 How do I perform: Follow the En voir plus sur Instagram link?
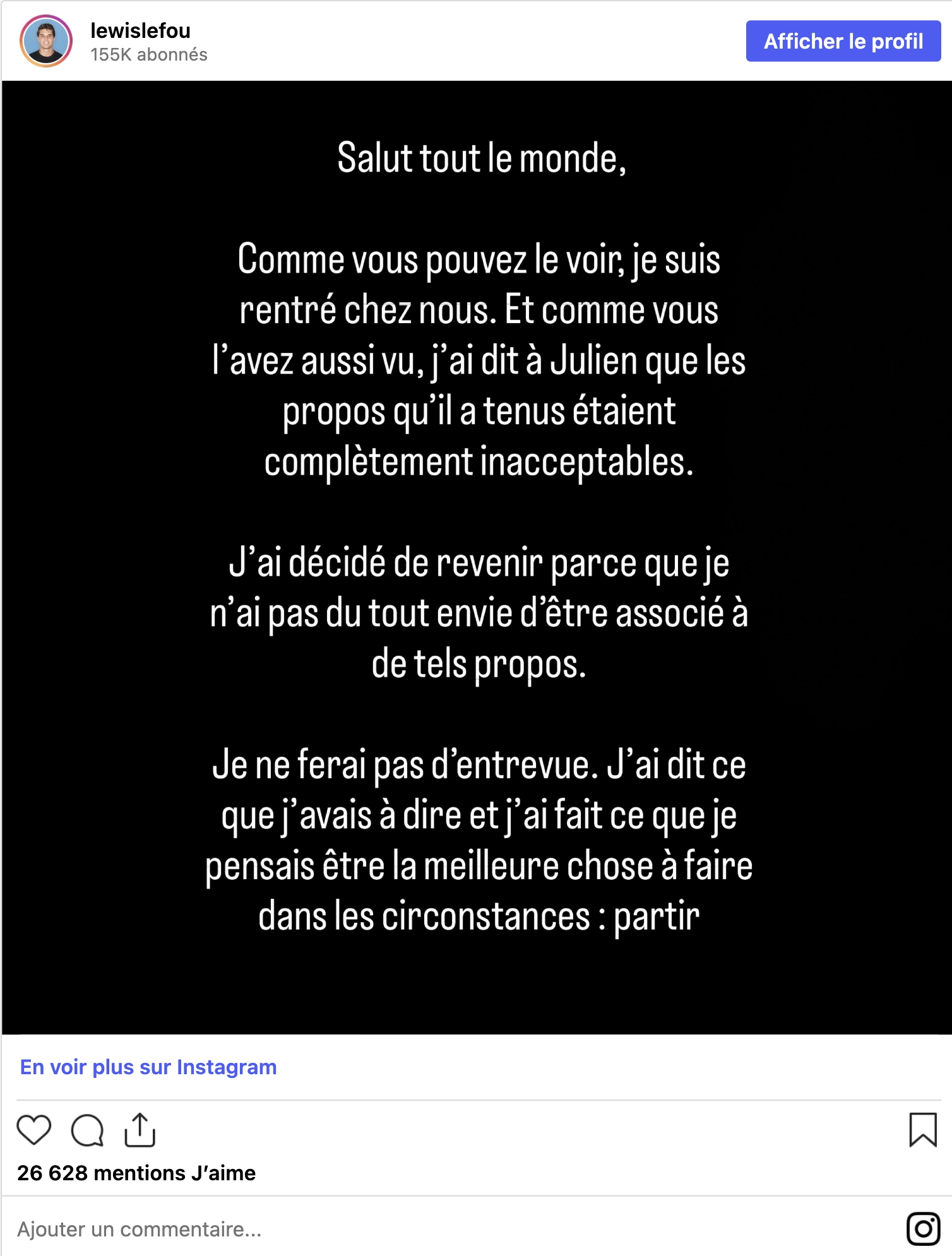(x=148, y=1067)
